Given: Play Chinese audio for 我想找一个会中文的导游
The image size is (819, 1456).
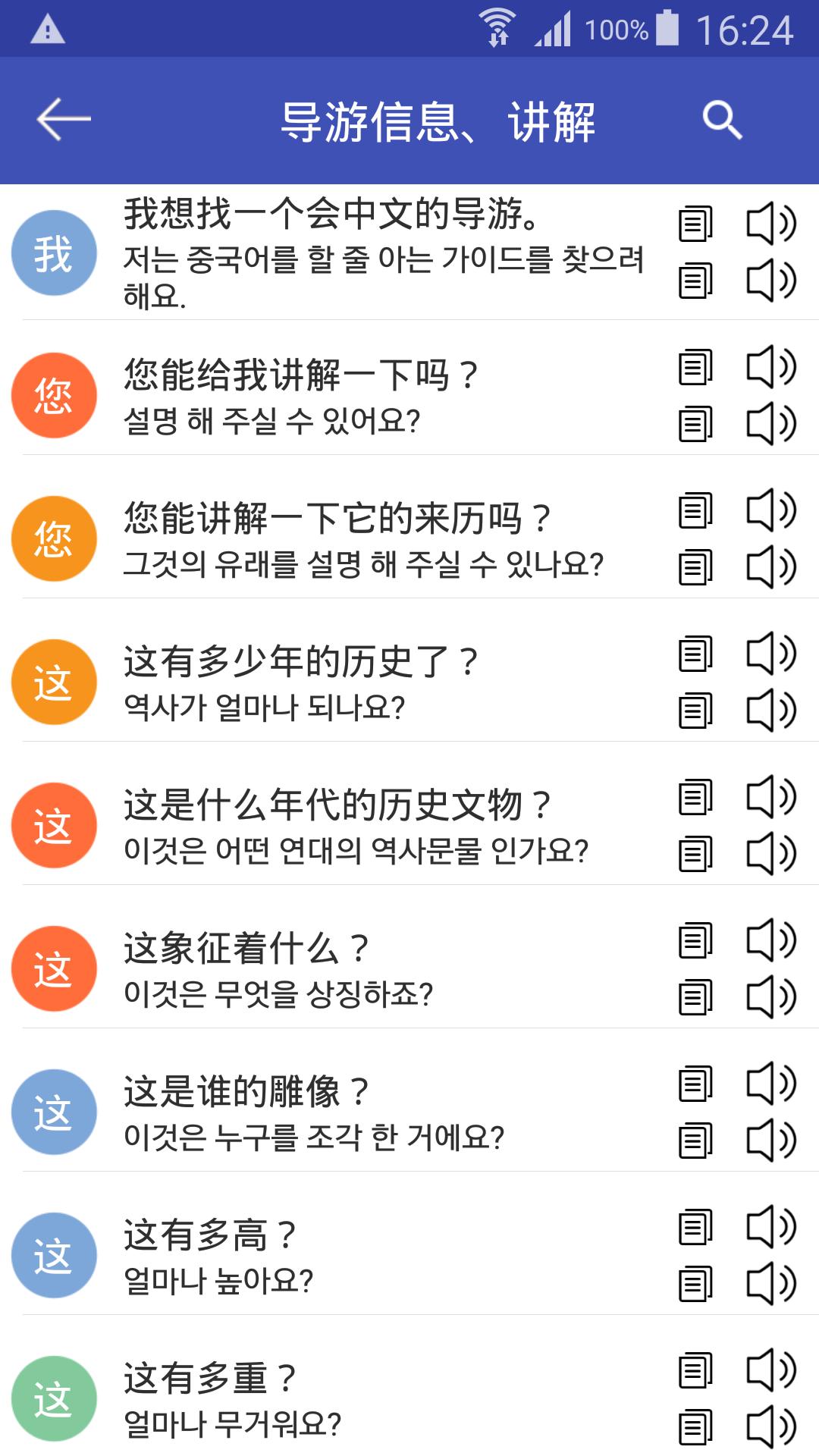Looking at the screenshot, I should tap(770, 224).
